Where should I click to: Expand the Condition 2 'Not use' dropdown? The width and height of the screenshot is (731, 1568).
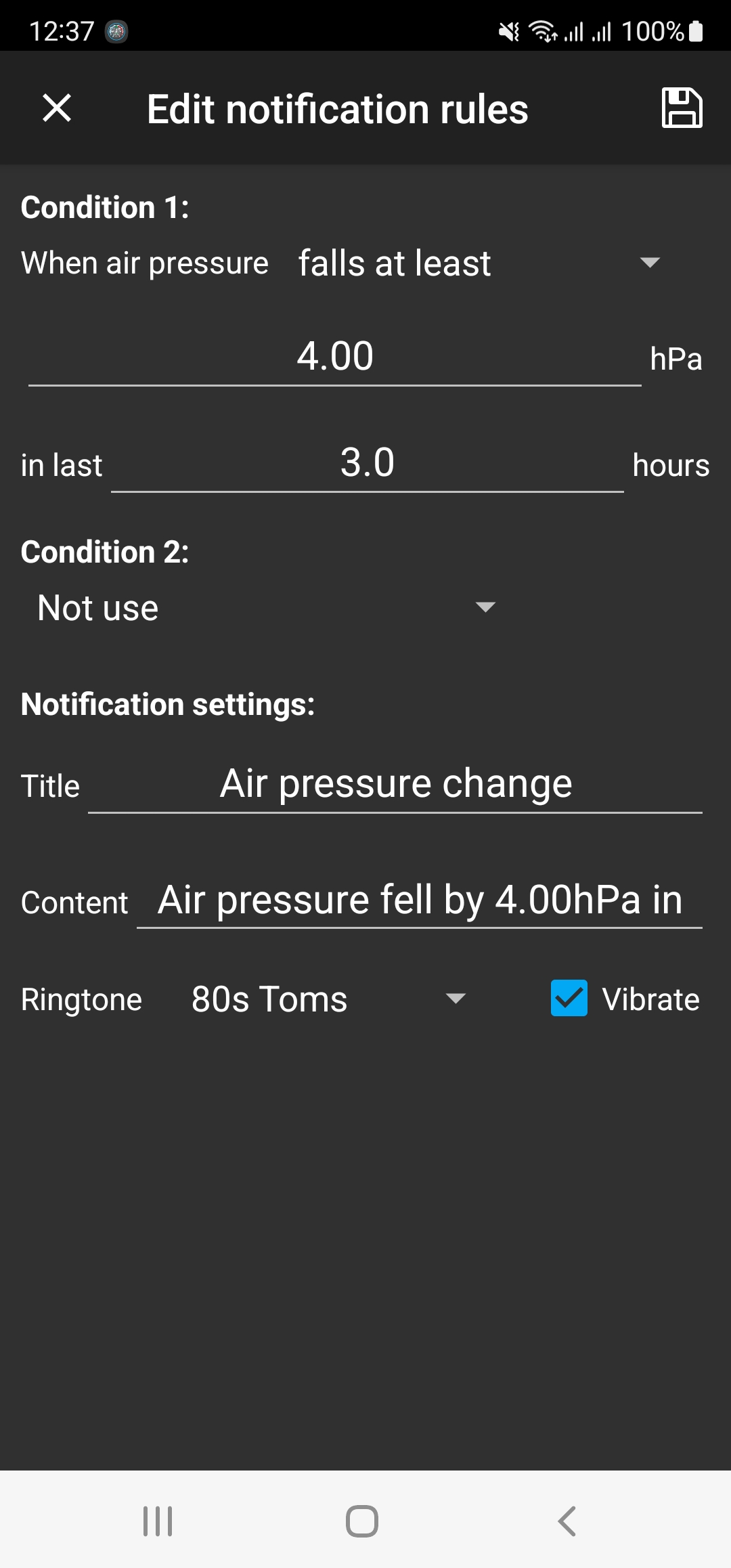click(267, 608)
